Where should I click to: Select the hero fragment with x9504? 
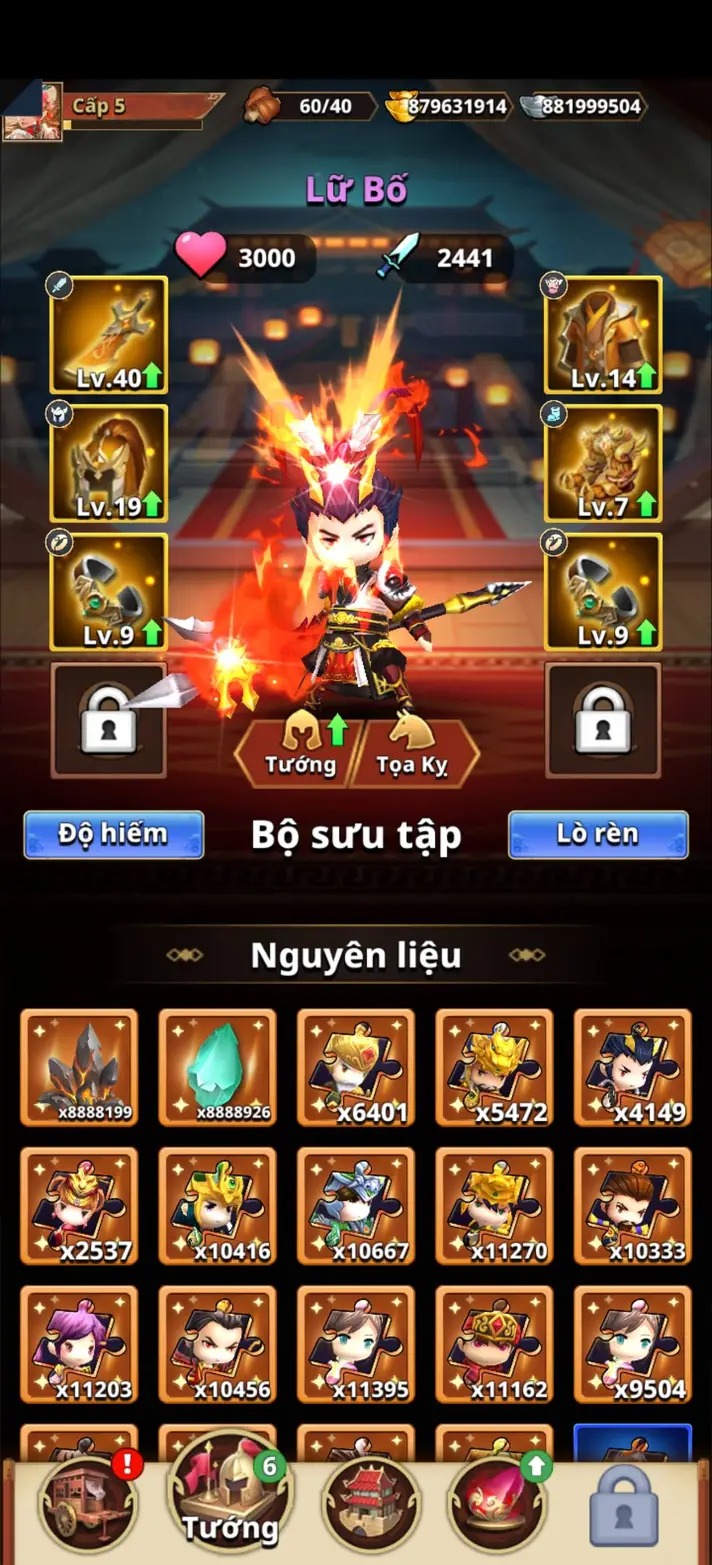(632, 1344)
